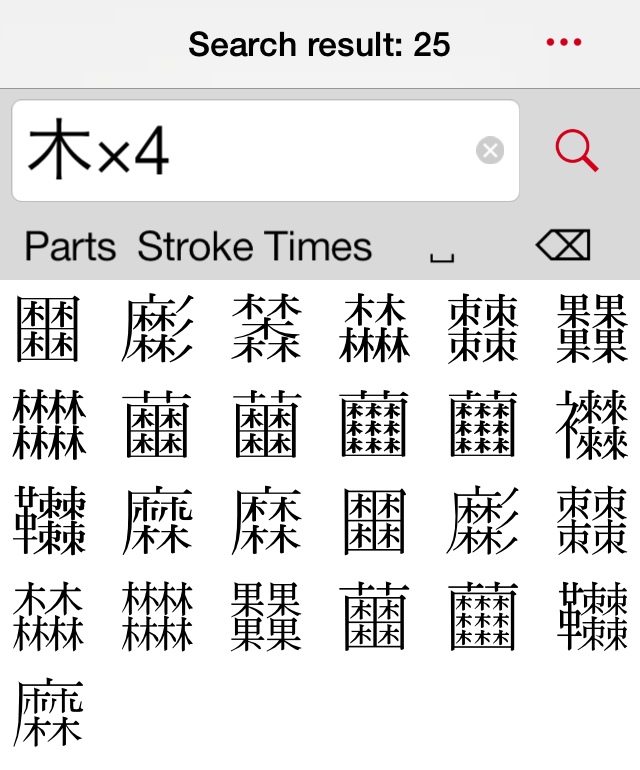640x770 pixels.
Task: Clear the search field text
Action: (x=490, y=151)
